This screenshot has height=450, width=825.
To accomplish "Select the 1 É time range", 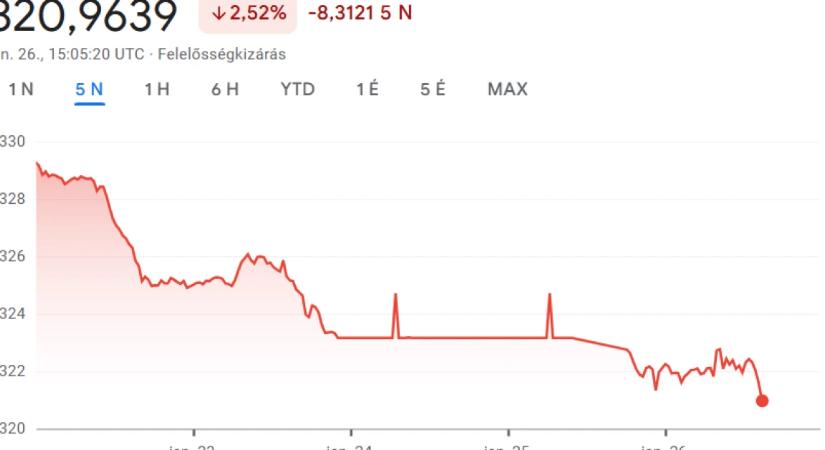I will pos(368,90).
